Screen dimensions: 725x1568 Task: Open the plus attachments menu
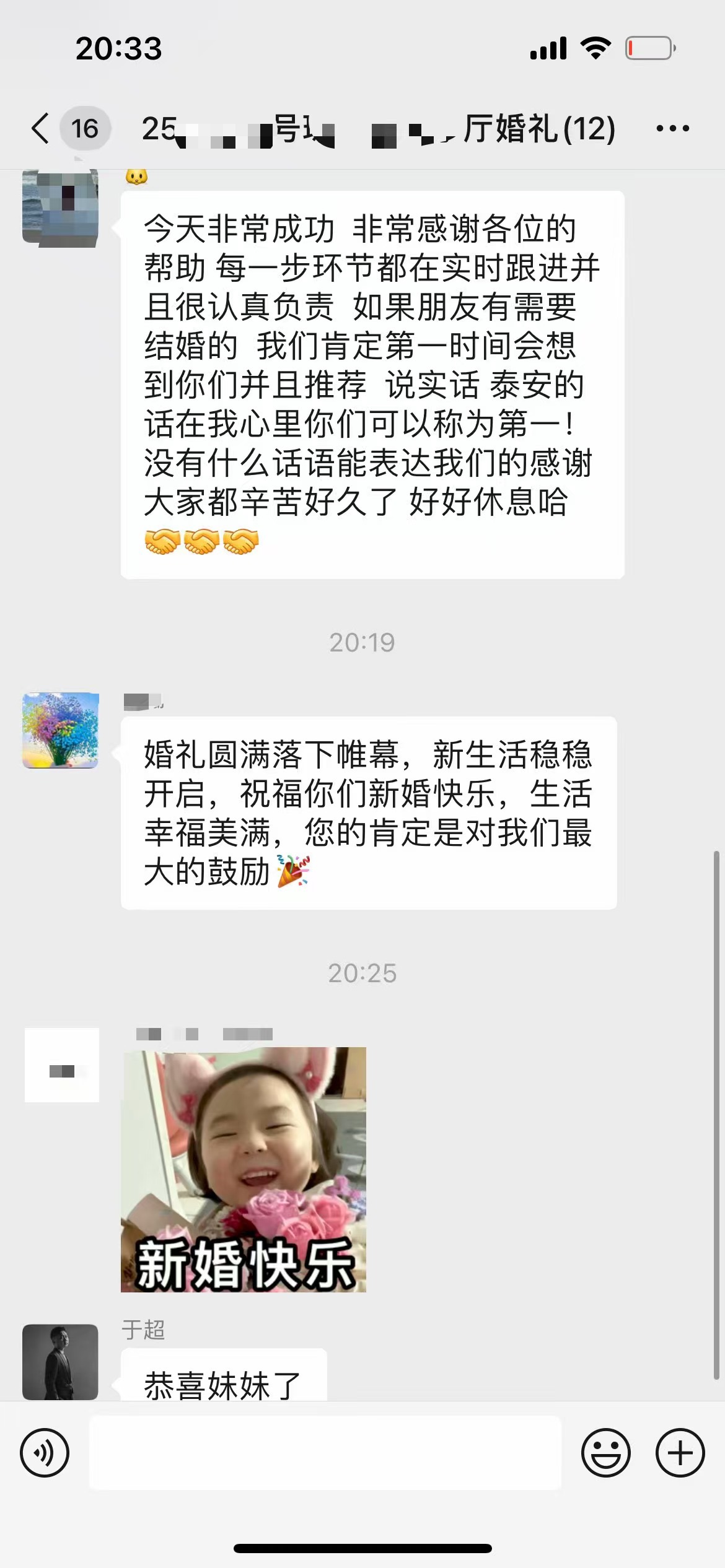pos(680,1452)
